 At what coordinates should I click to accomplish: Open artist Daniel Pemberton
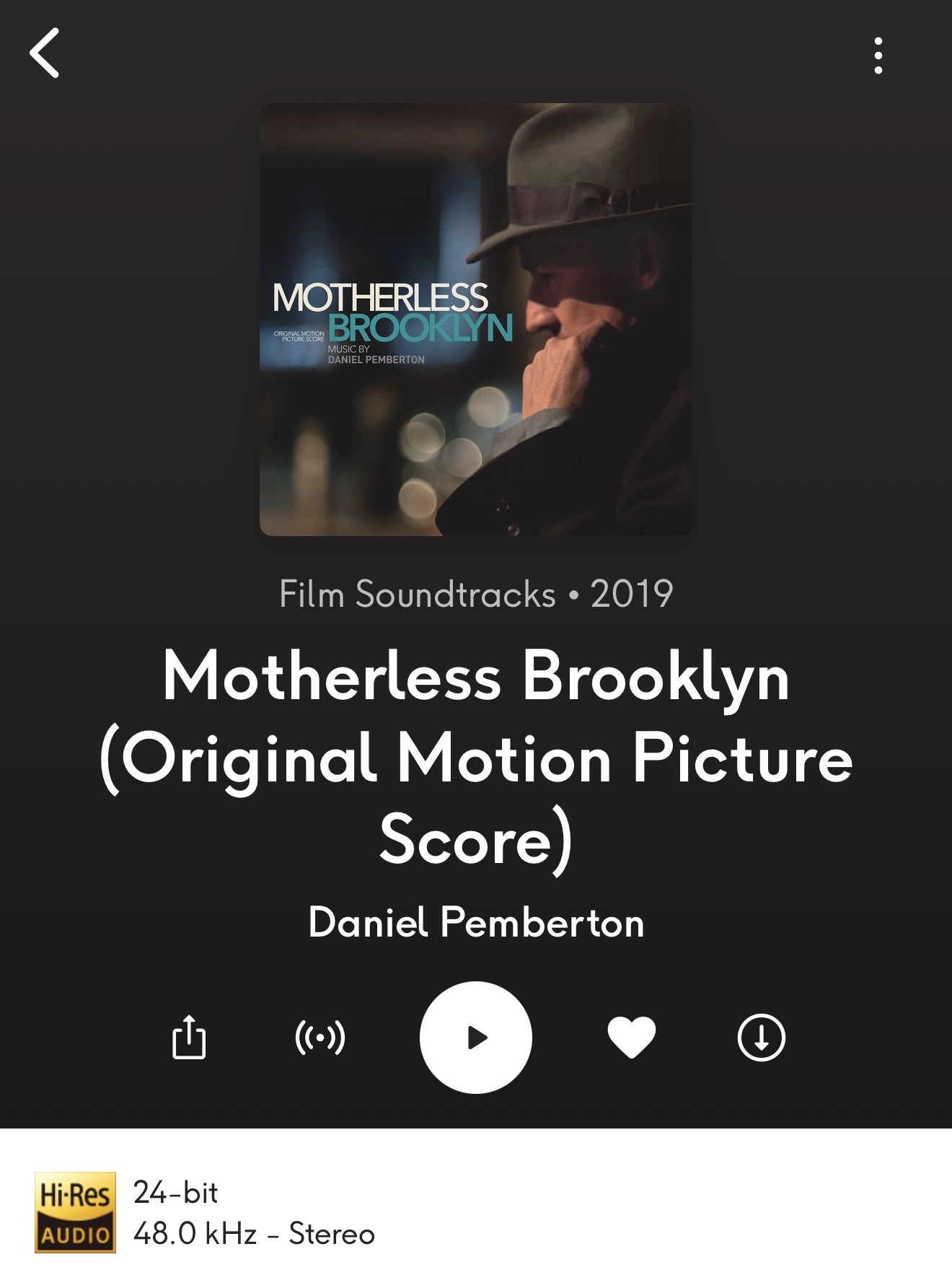coord(476,922)
